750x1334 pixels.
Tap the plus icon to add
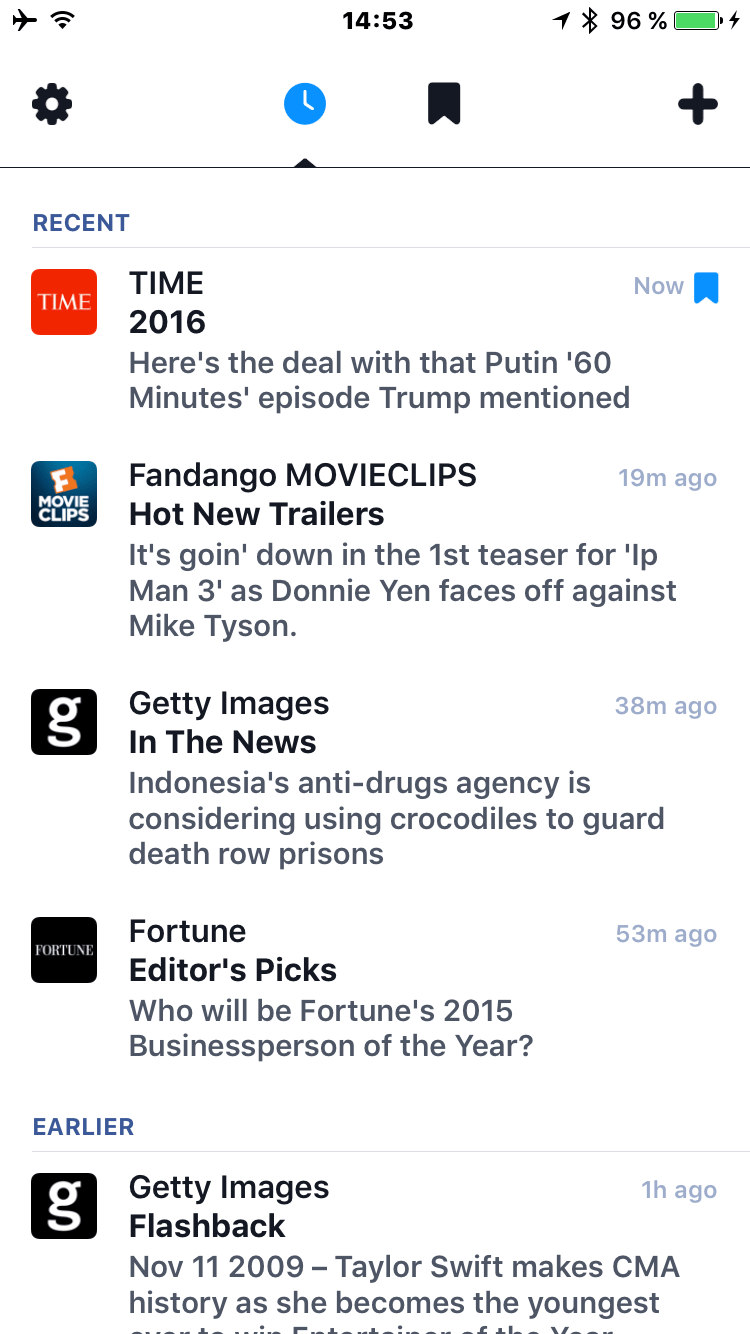tap(697, 104)
